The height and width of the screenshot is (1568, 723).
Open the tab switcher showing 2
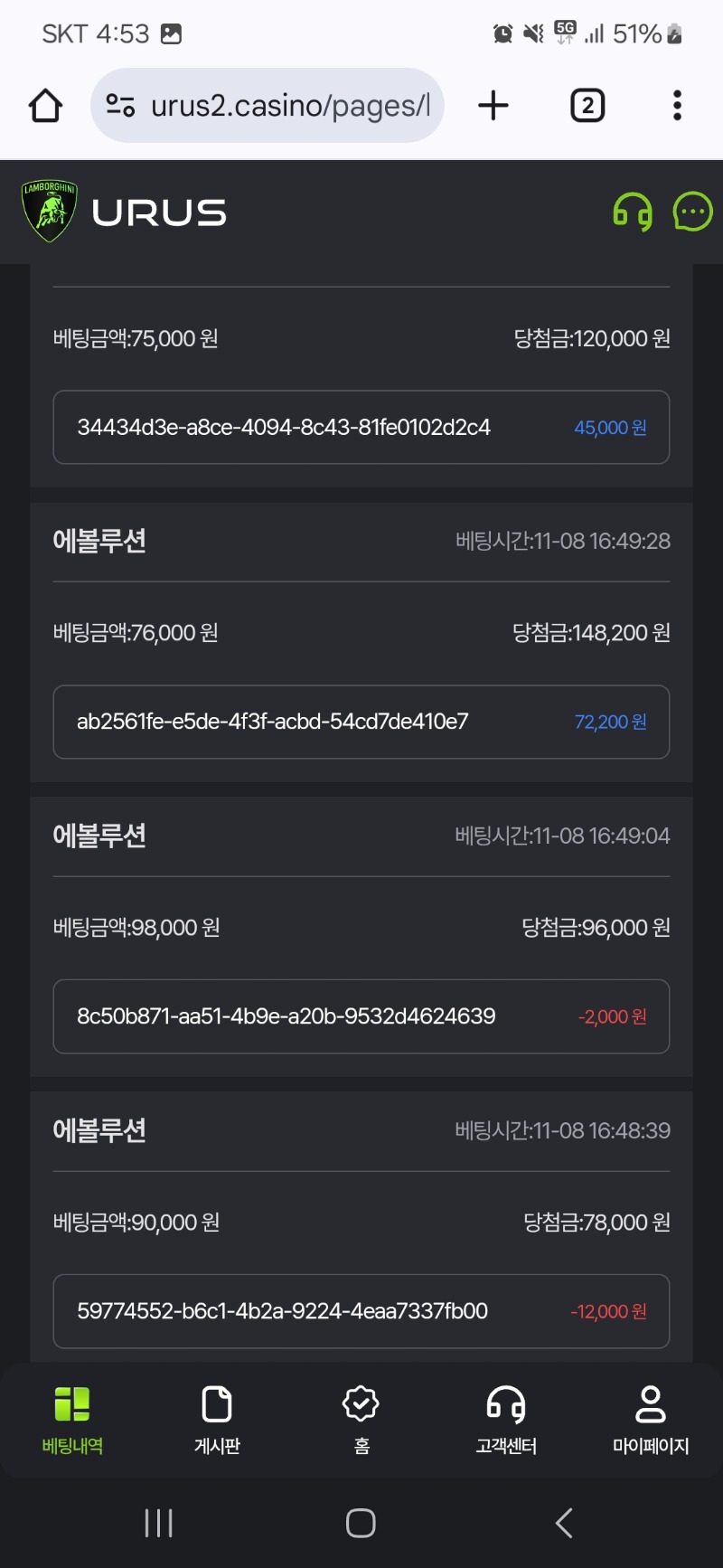coord(587,106)
